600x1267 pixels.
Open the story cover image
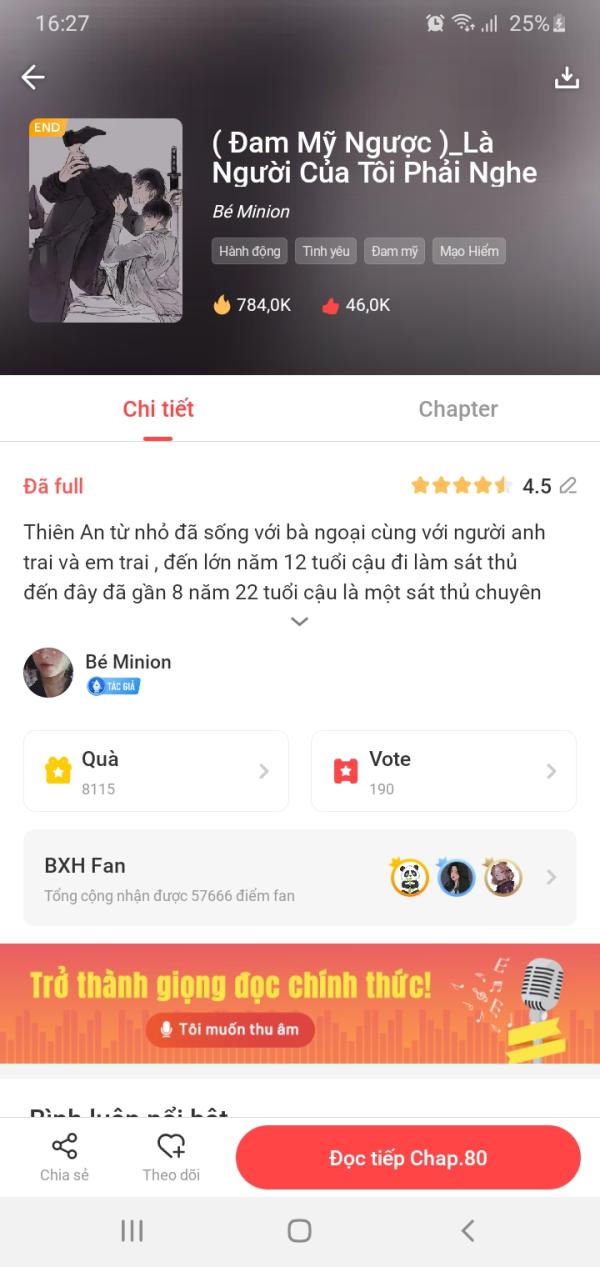[106, 220]
